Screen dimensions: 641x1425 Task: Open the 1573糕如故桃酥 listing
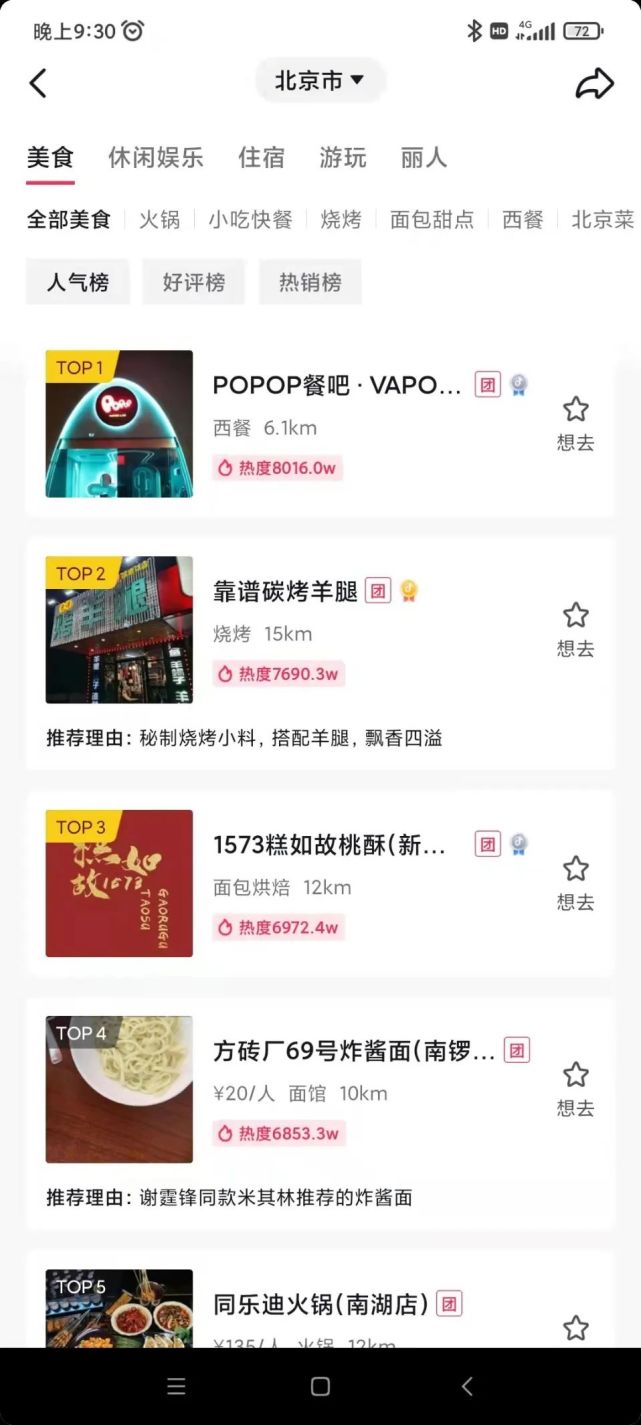tap(330, 845)
